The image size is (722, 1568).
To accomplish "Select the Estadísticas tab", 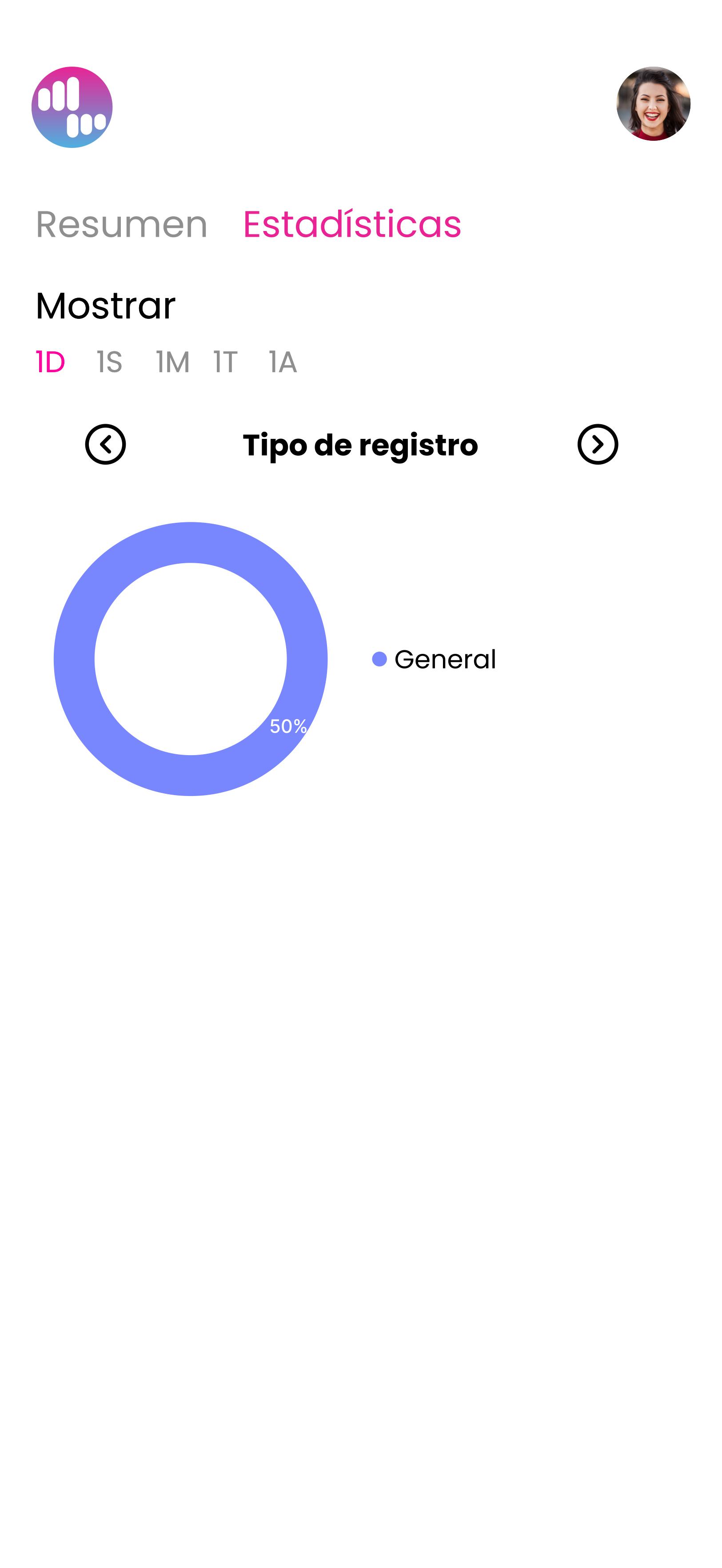I will coord(352,224).
